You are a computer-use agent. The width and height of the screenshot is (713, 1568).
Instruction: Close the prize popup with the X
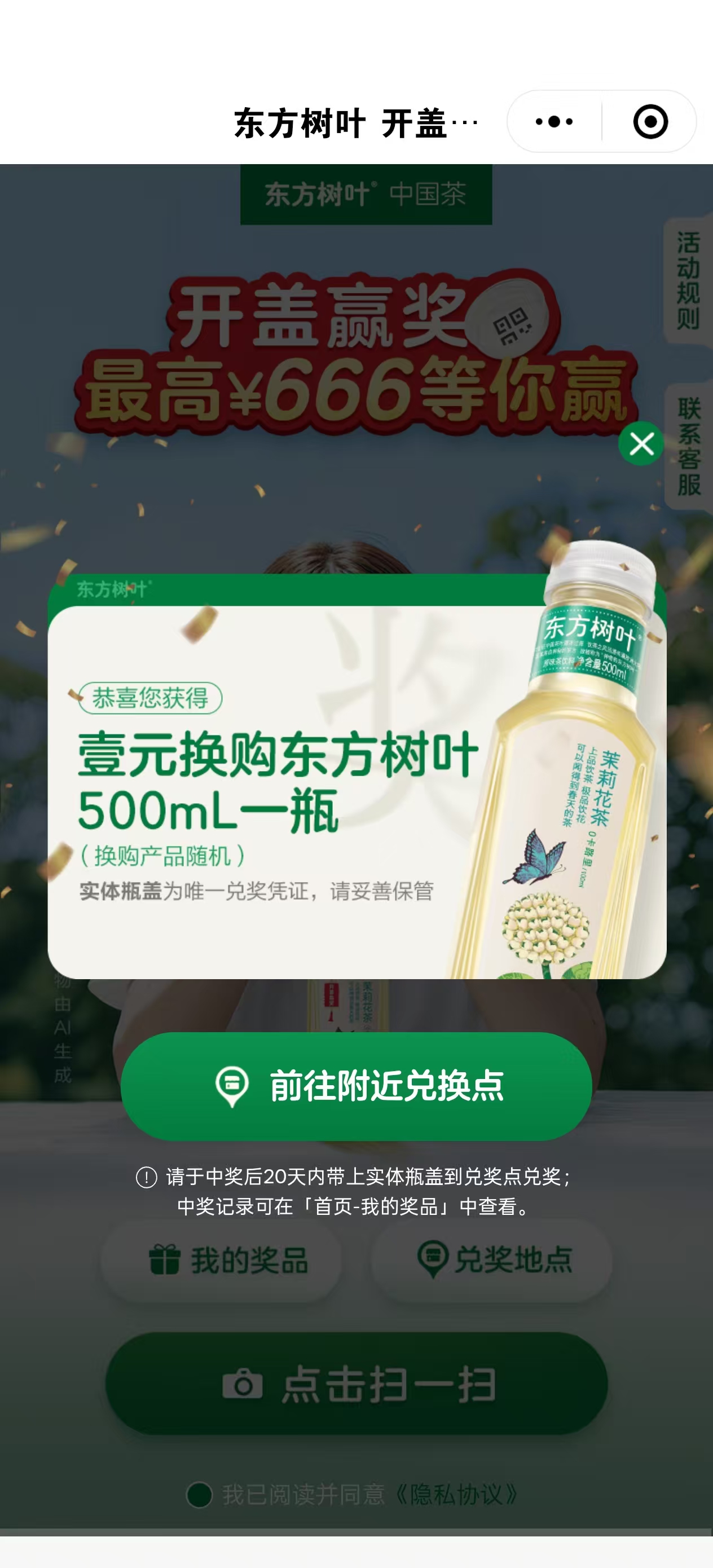click(641, 444)
